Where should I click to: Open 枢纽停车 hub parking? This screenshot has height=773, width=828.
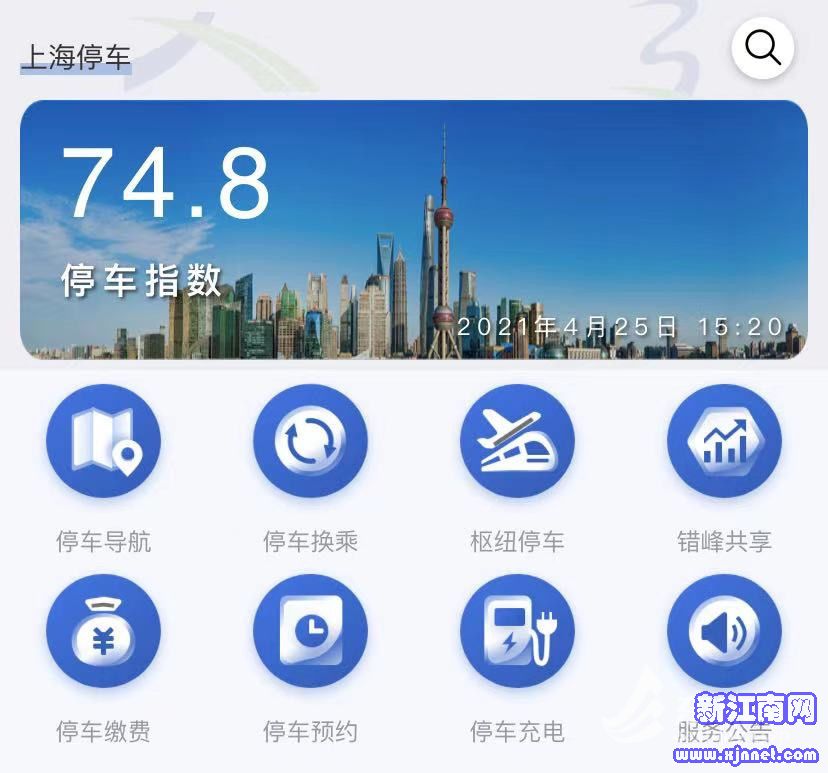click(517, 442)
